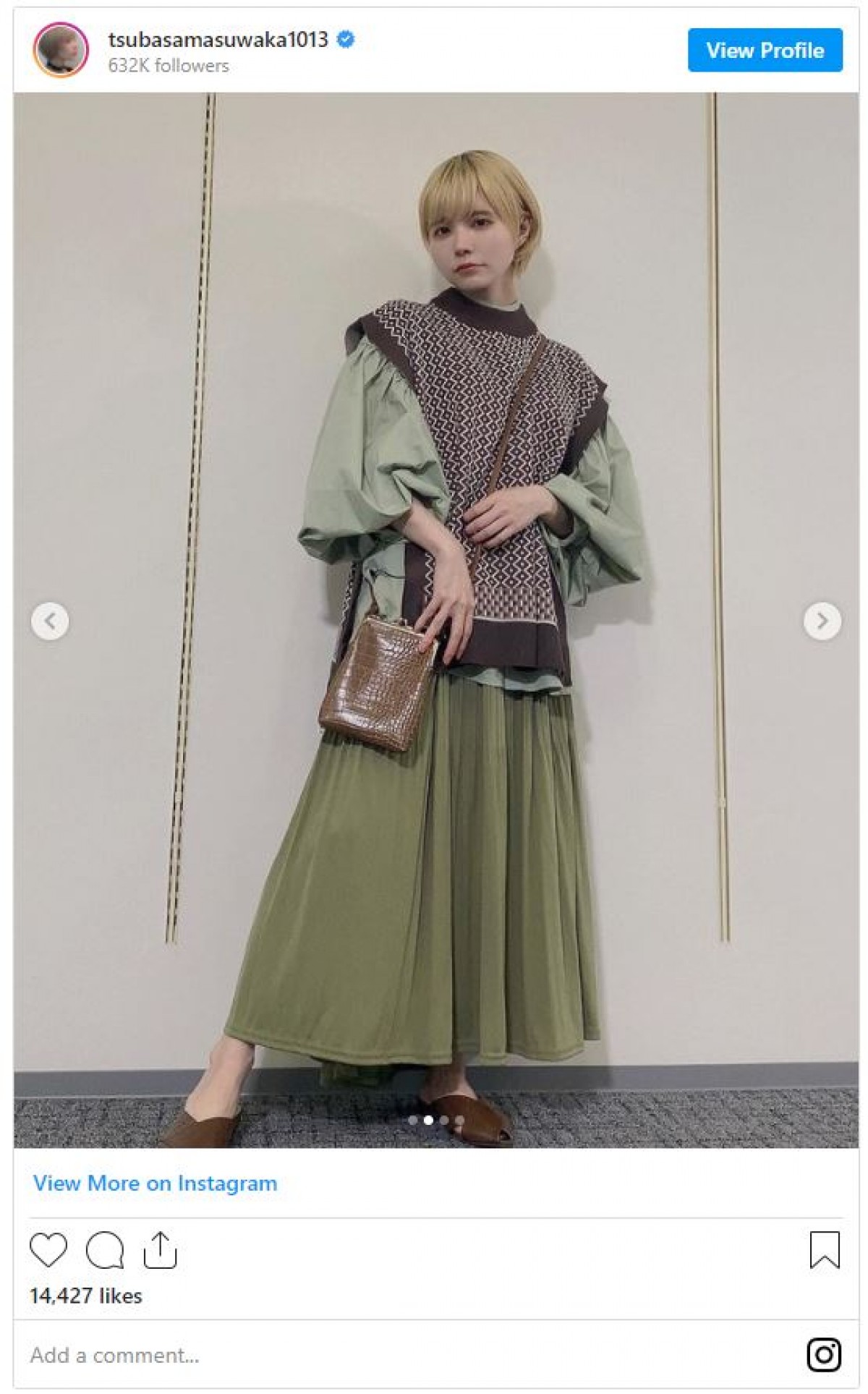Viewport: 868px width, 1394px height.
Task: Tap the tsubasamasuwaka1013 username link
Action: click(218, 40)
